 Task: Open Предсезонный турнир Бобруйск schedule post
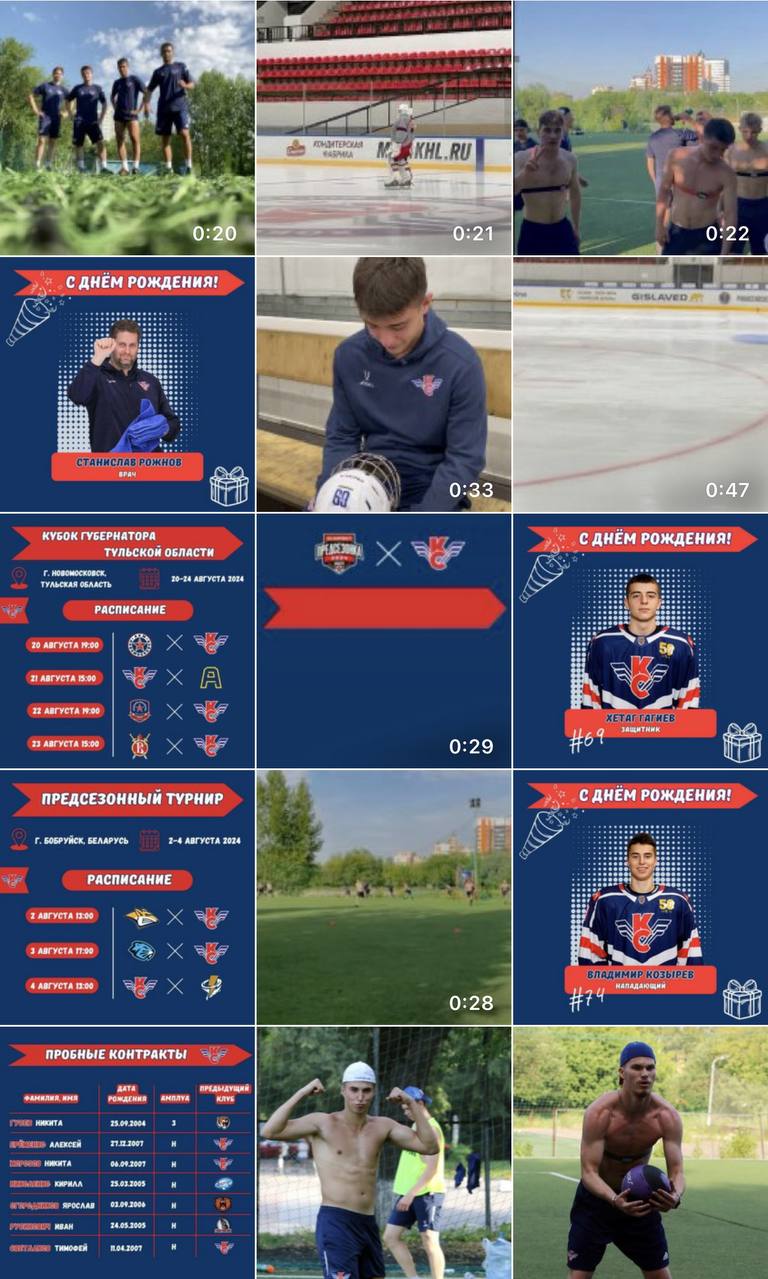tap(127, 897)
